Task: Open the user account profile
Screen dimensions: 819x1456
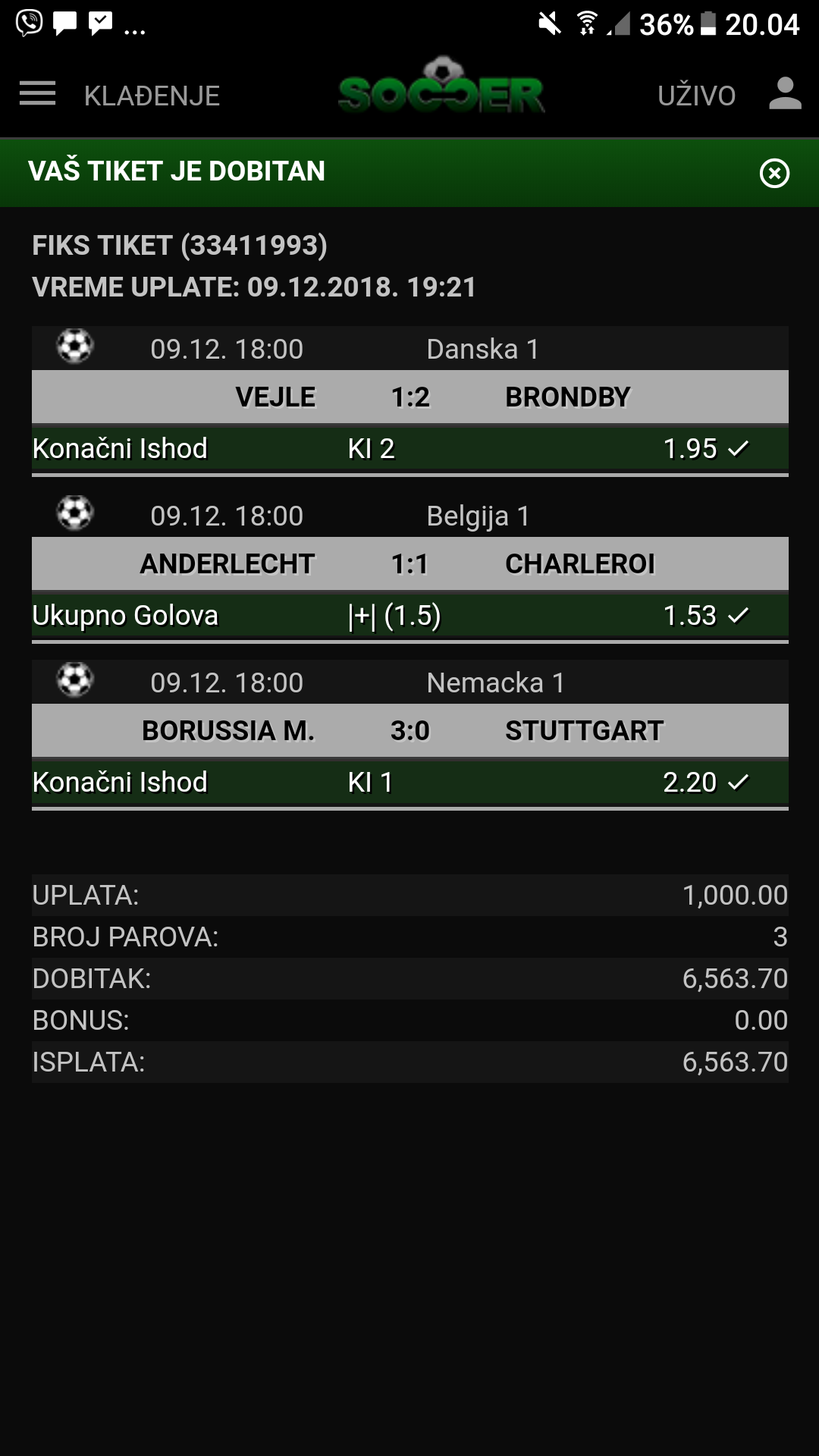Action: [x=785, y=94]
